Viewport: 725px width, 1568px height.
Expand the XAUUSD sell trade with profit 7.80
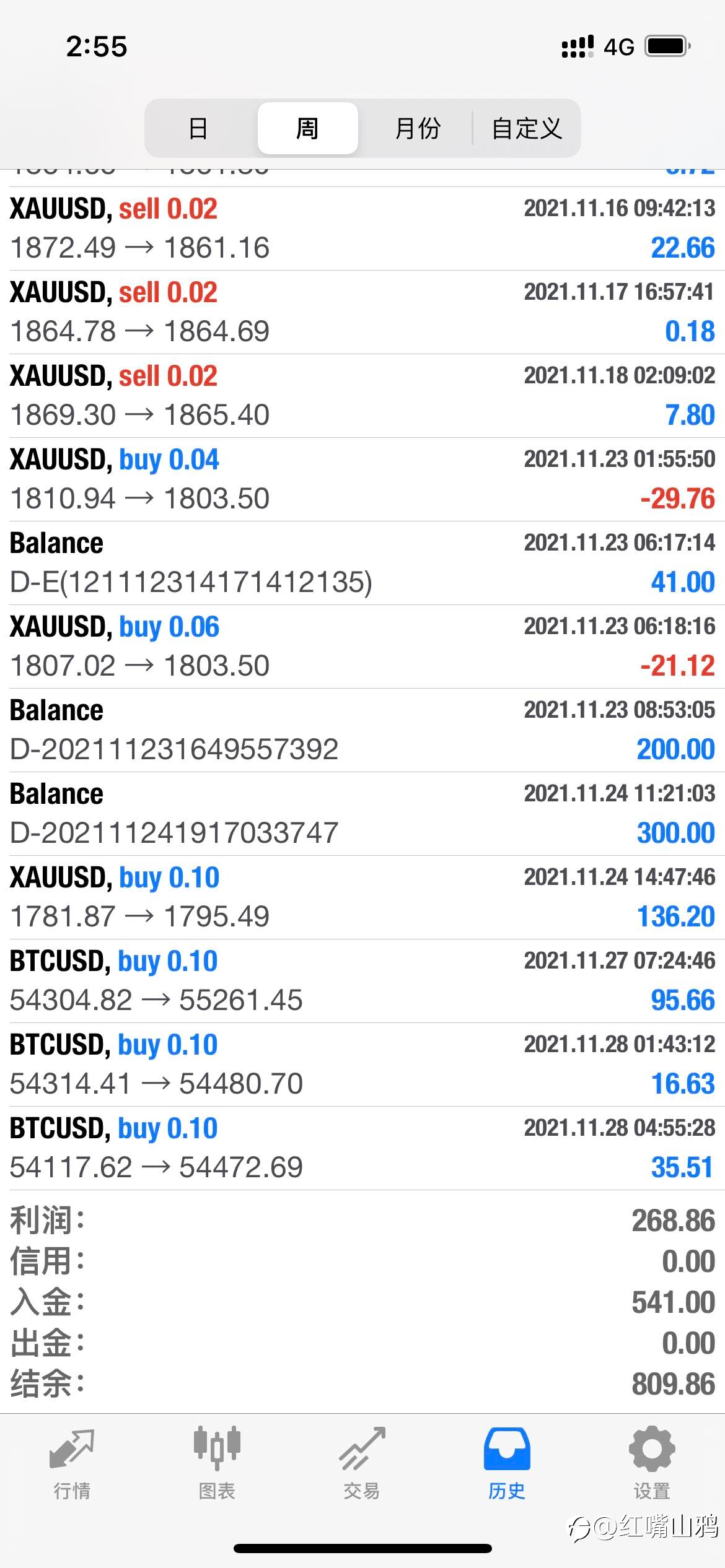(x=362, y=396)
